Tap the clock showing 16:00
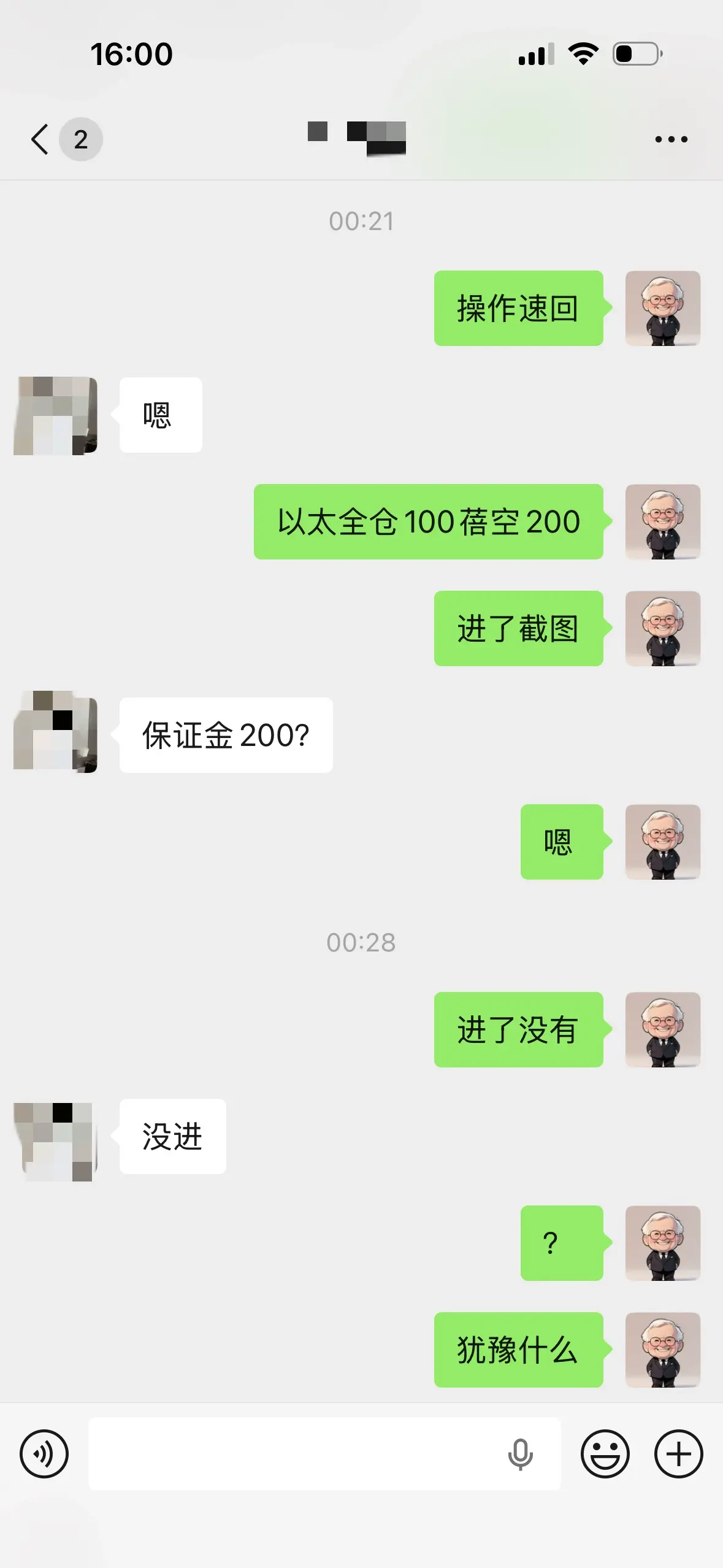723x1568 pixels. tap(132, 55)
